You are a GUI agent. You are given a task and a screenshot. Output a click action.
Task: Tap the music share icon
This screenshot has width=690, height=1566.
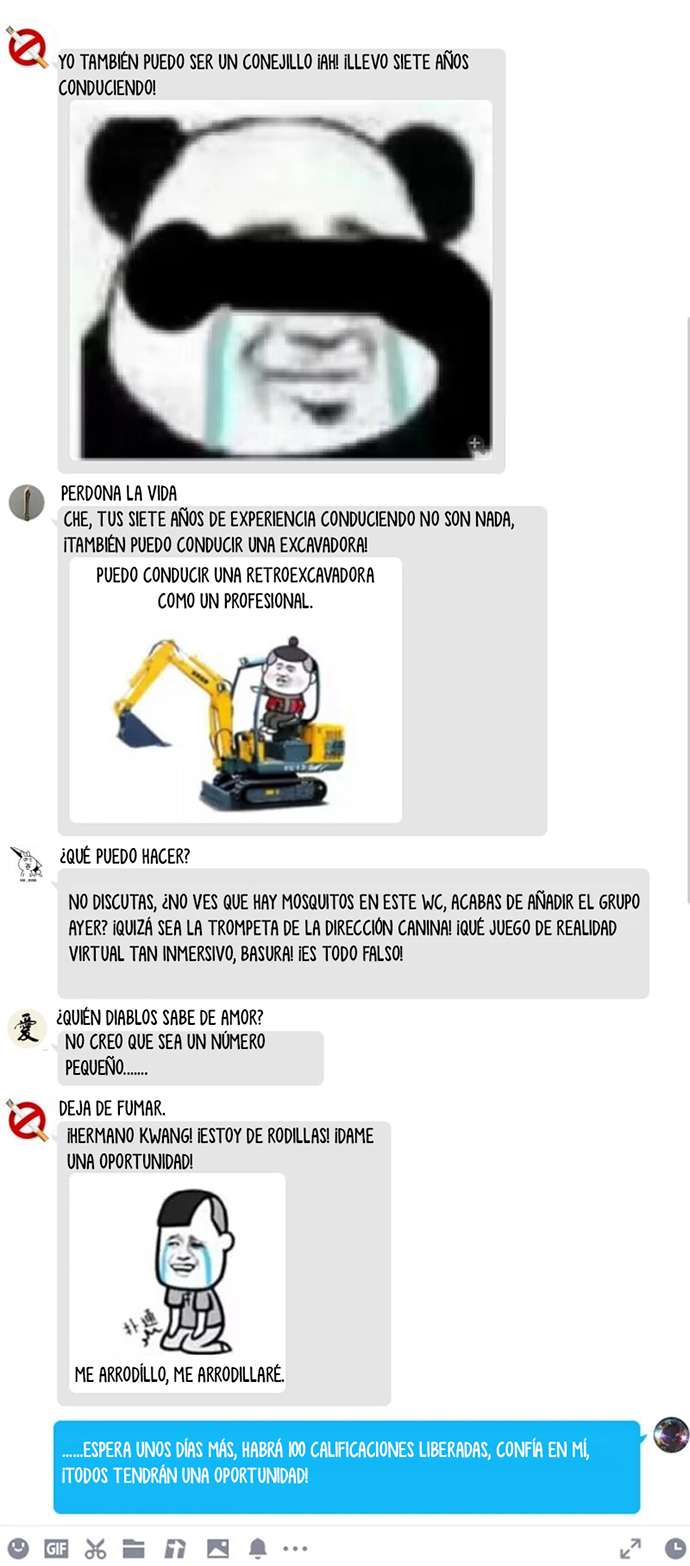175,1548
